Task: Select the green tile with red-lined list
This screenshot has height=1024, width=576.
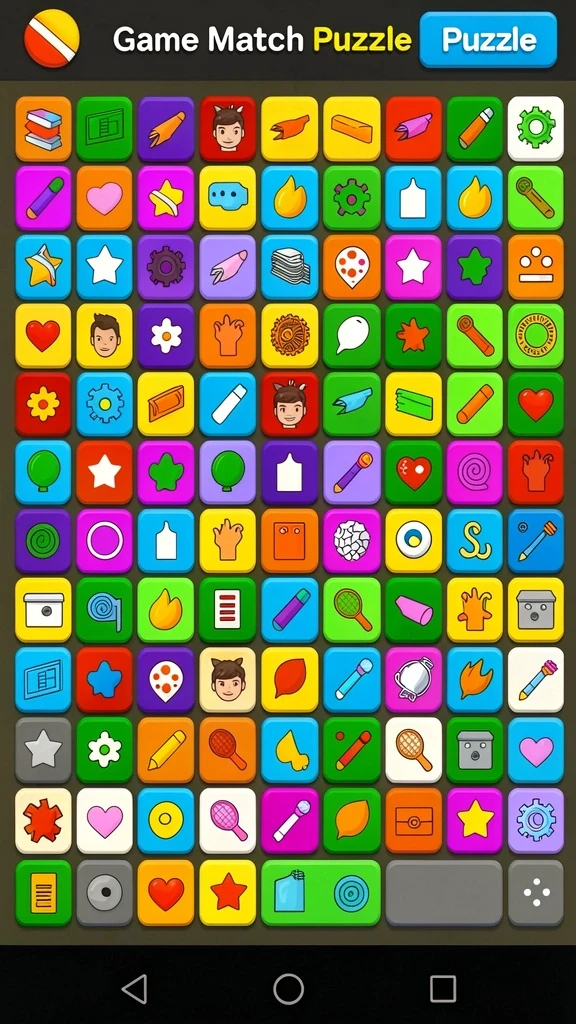Action: pos(228,610)
